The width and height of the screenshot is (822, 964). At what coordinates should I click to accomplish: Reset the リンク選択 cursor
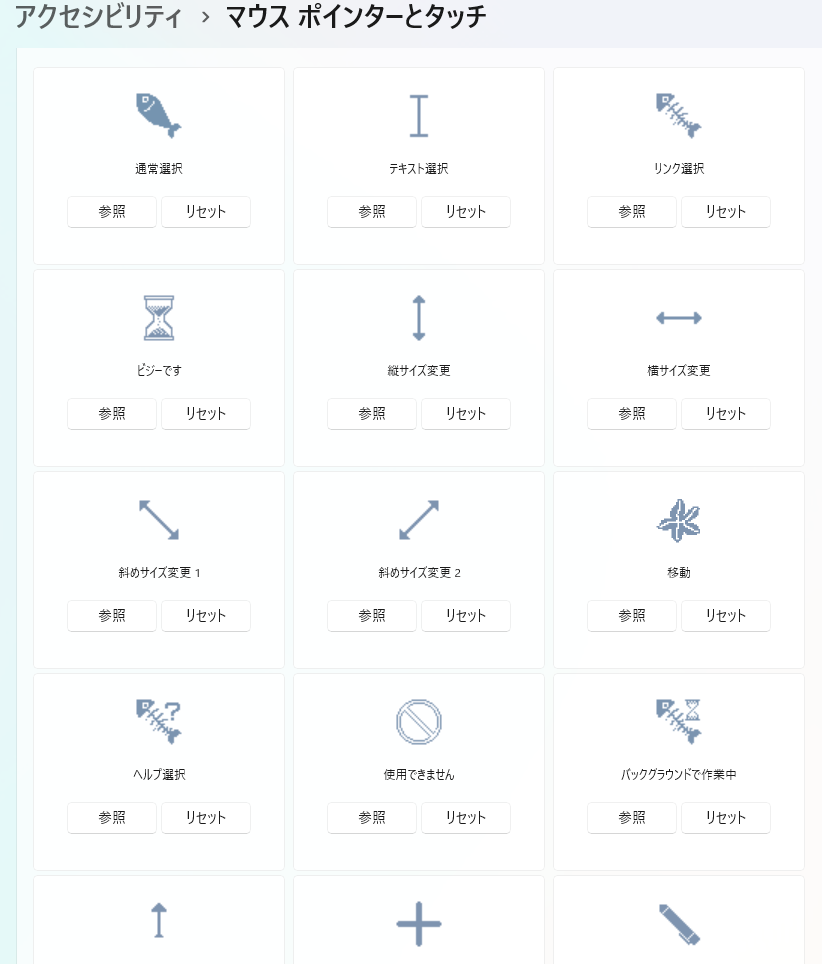click(726, 212)
